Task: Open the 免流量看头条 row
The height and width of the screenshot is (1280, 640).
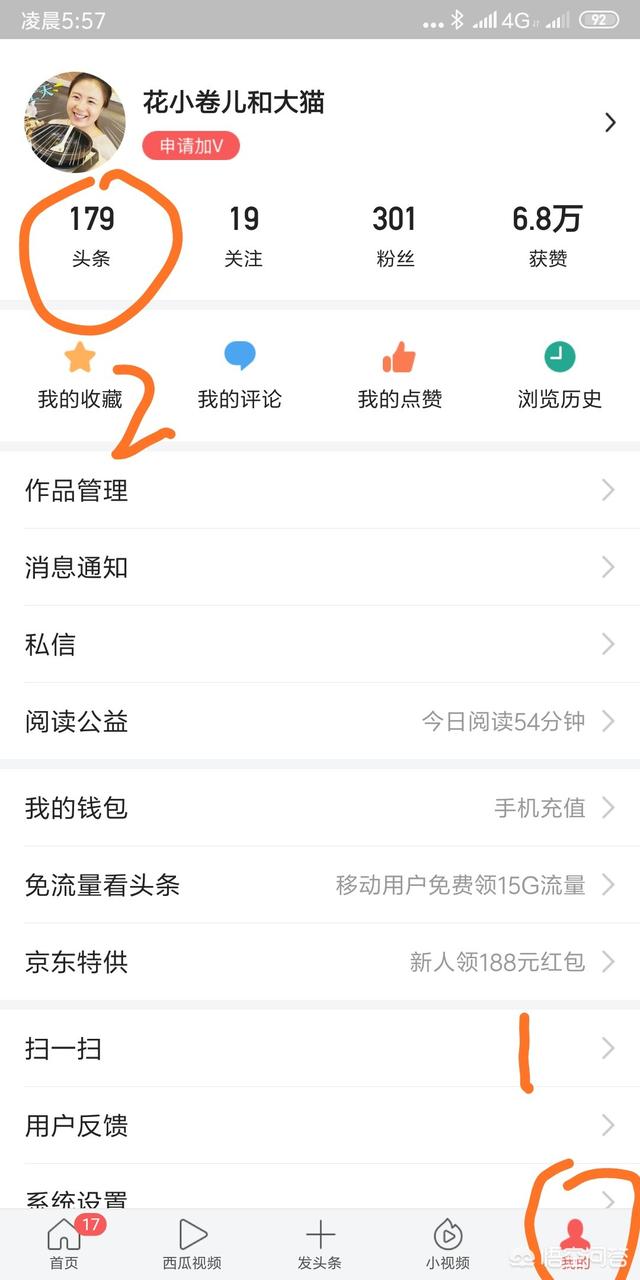Action: pyautogui.click(x=320, y=885)
